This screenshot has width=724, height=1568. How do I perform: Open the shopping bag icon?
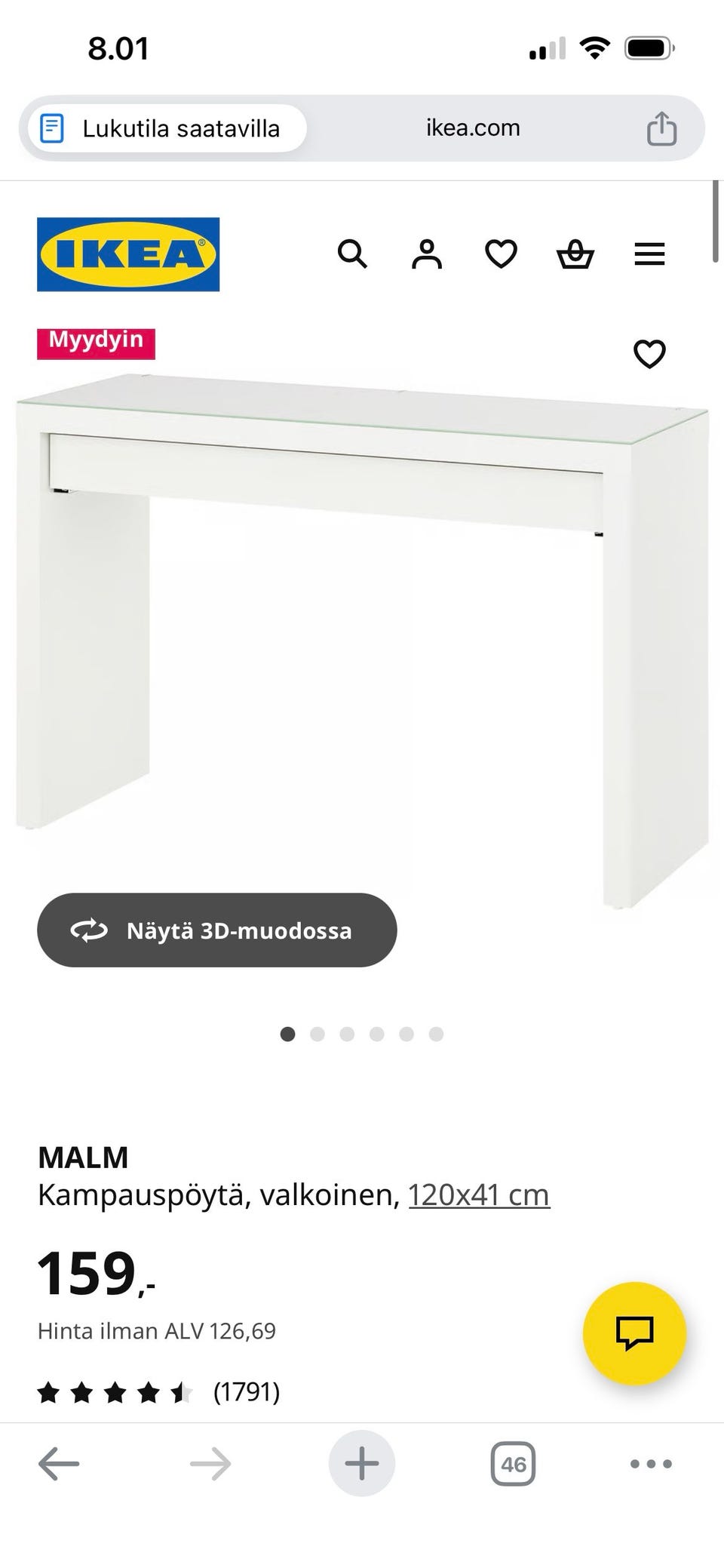coord(575,254)
